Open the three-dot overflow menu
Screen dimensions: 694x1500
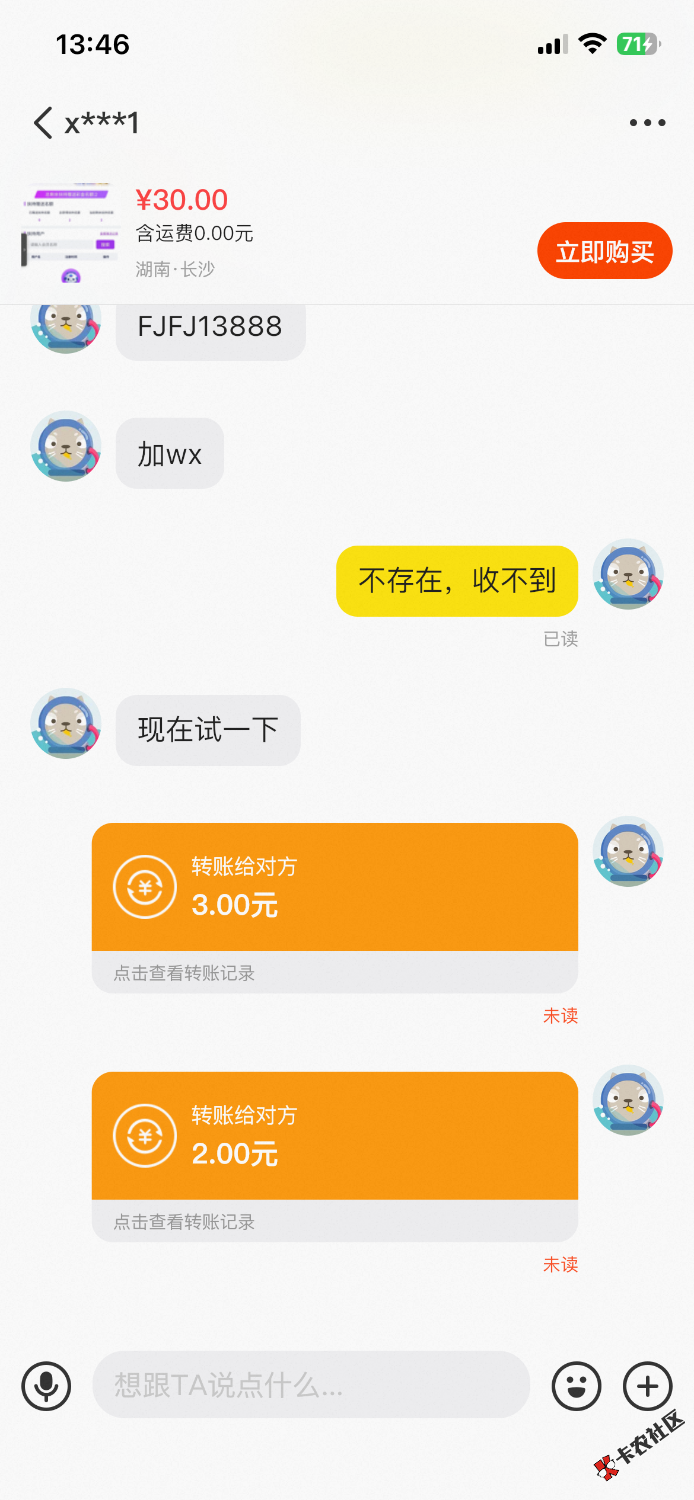point(647,123)
